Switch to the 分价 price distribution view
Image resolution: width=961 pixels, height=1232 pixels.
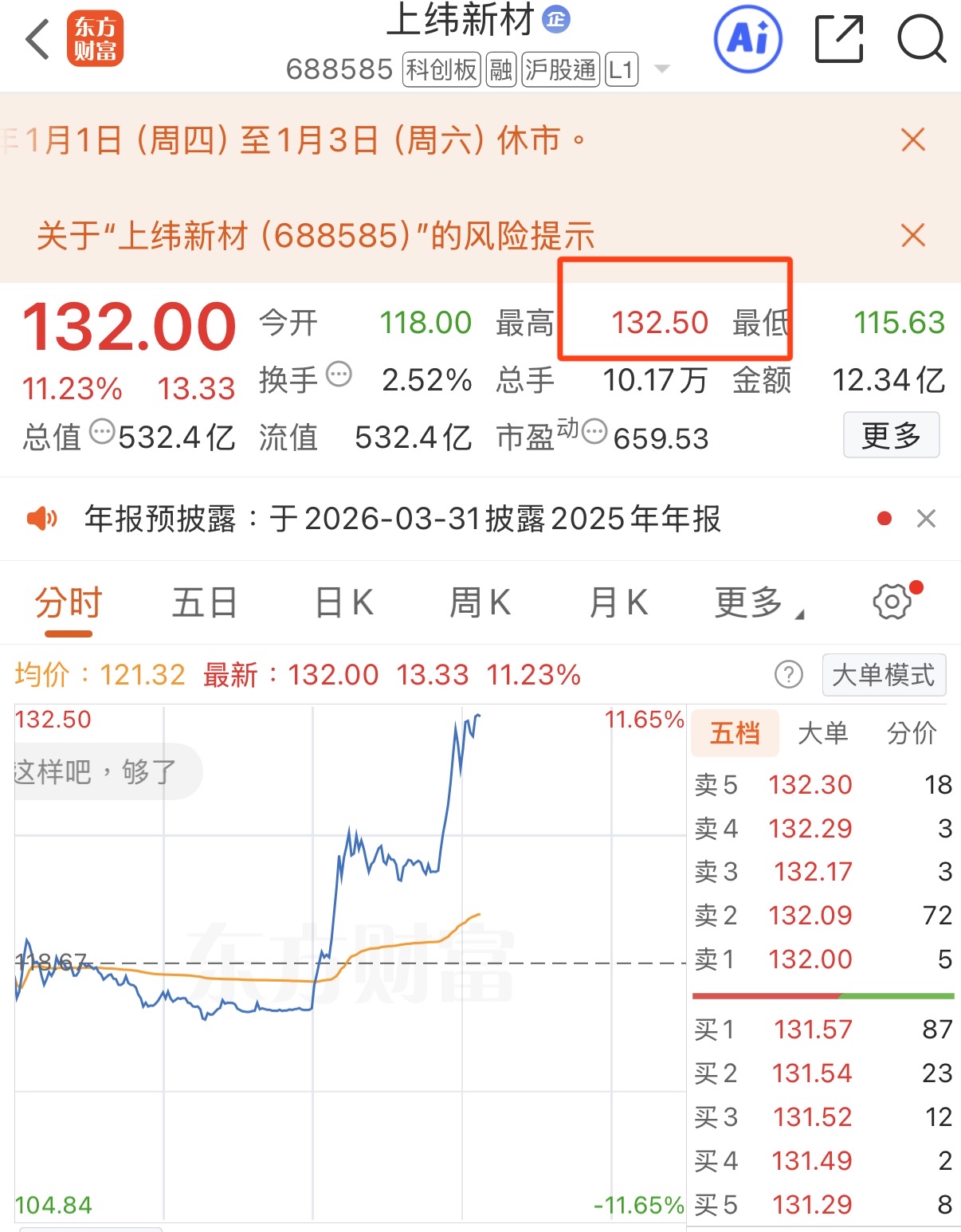tap(912, 733)
